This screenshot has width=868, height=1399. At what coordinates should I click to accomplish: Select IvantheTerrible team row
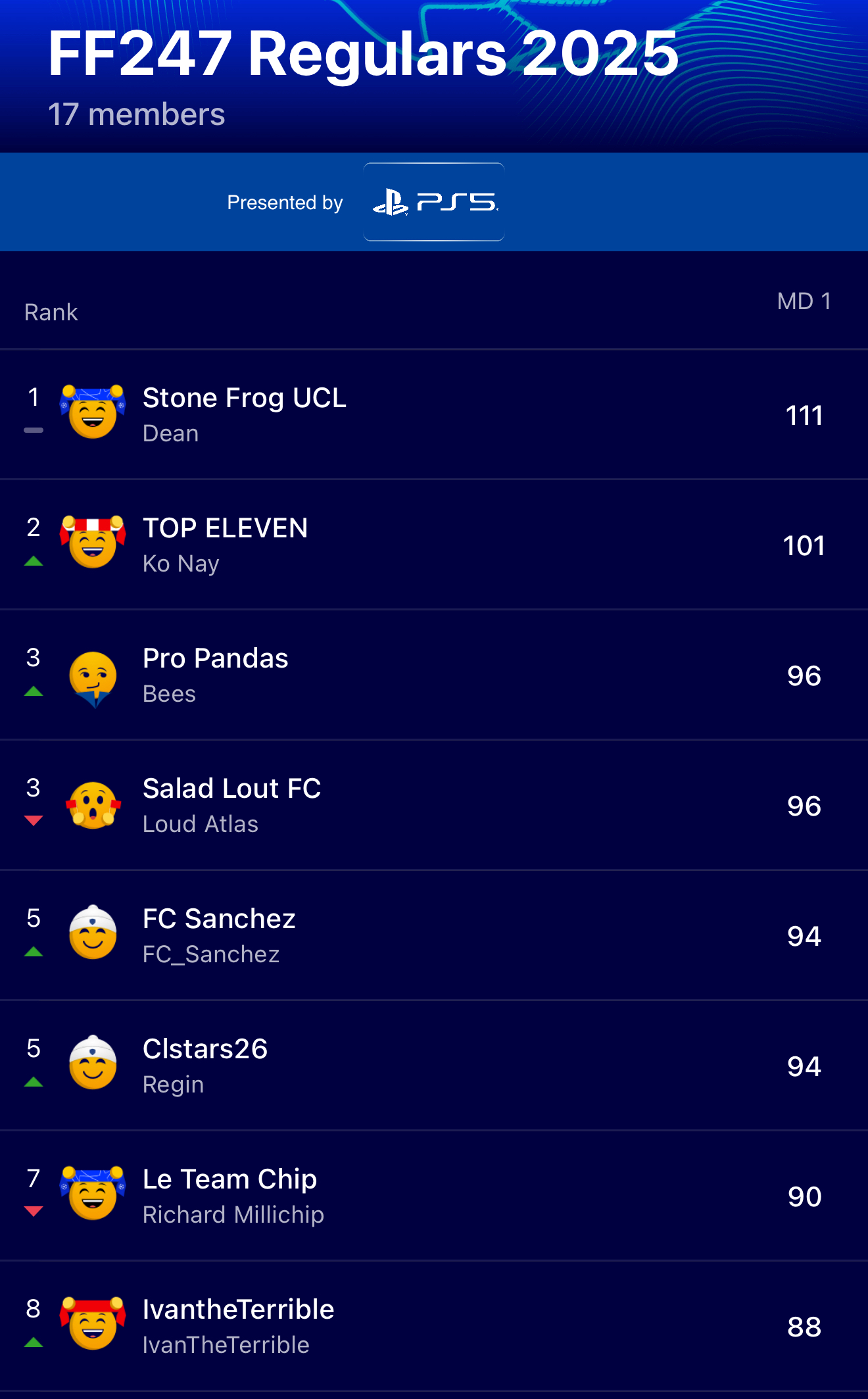pos(434,1326)
